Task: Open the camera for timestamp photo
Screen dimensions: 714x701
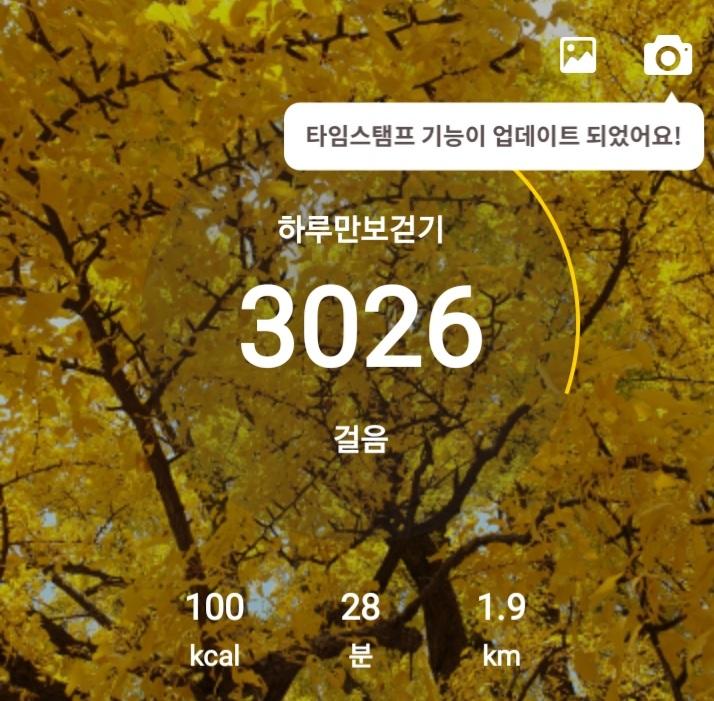Action: click(667, 56)
